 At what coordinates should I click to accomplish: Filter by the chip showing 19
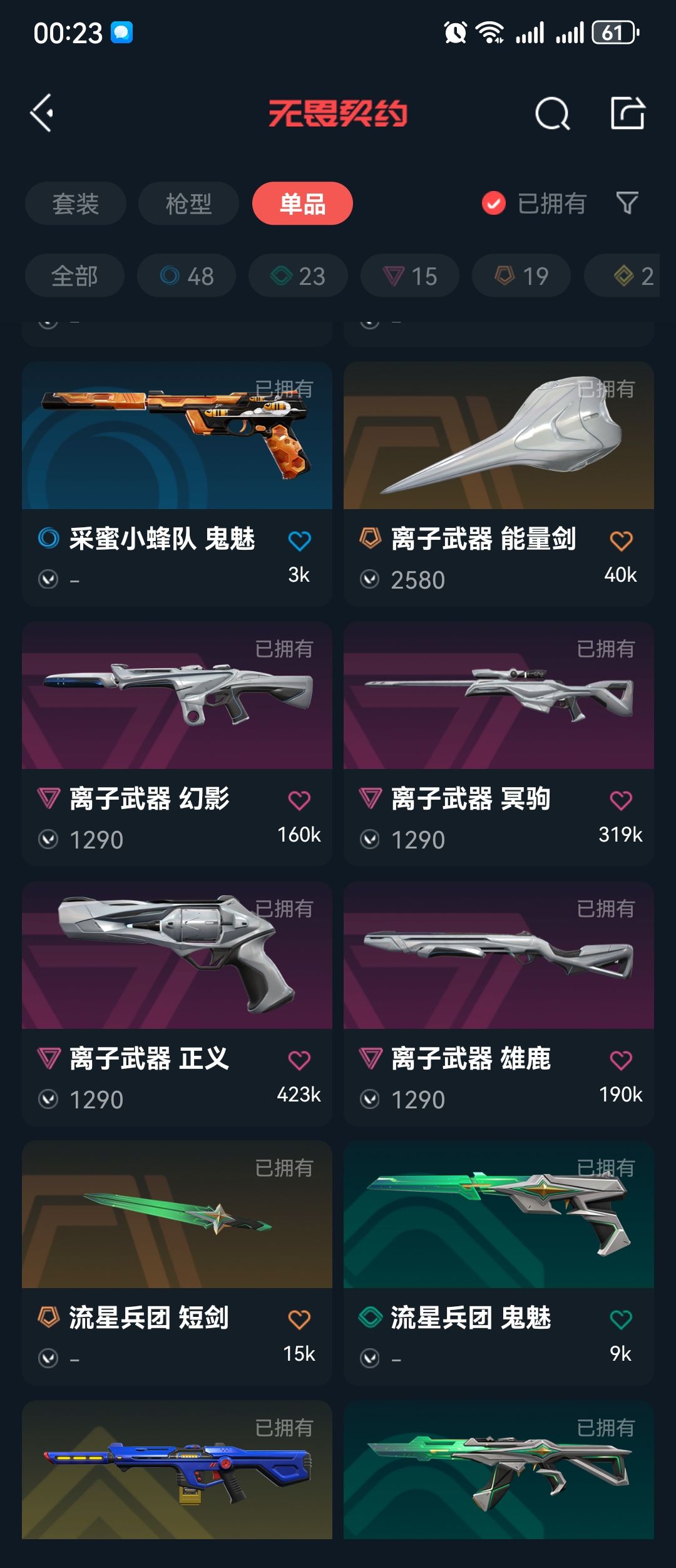[521, 276]
